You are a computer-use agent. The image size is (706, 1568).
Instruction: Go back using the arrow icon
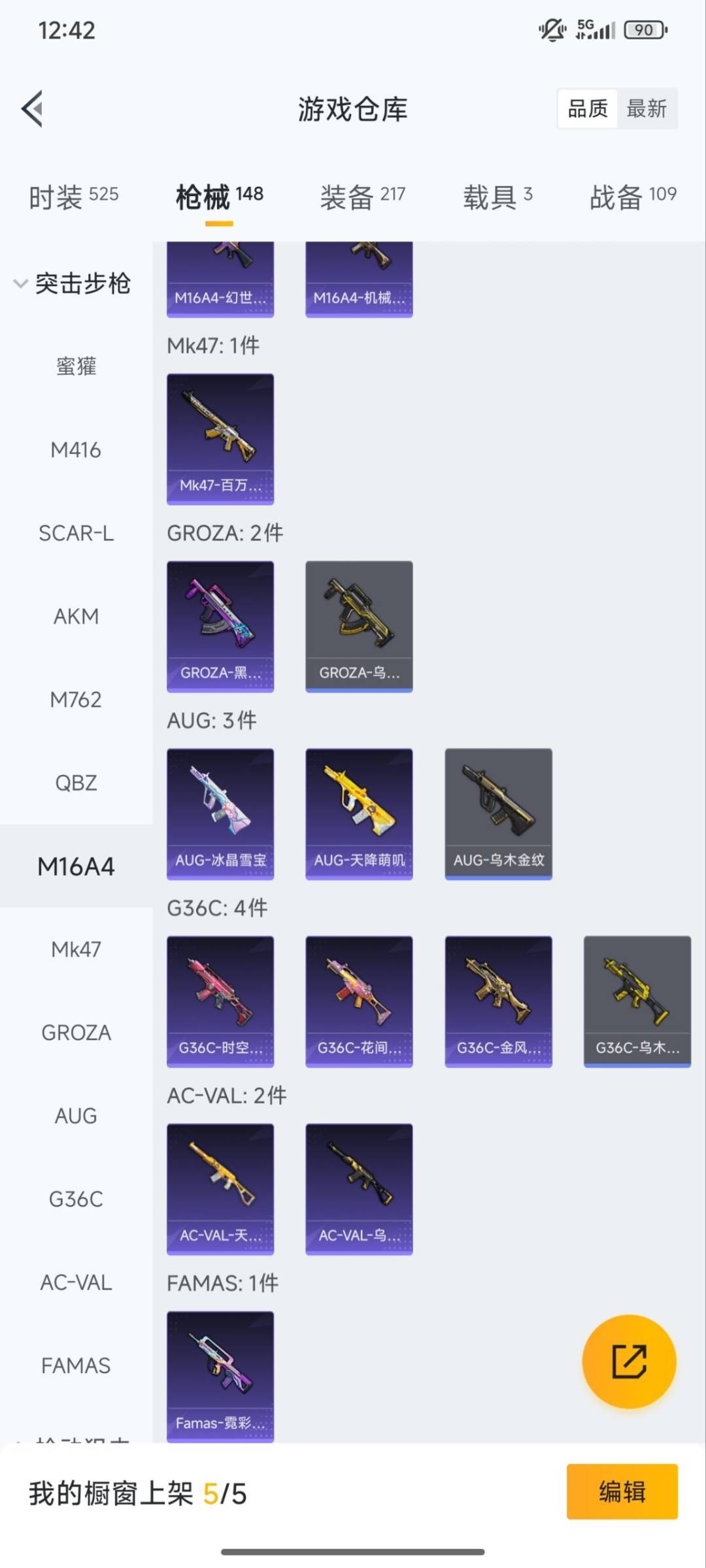(33, 108)
